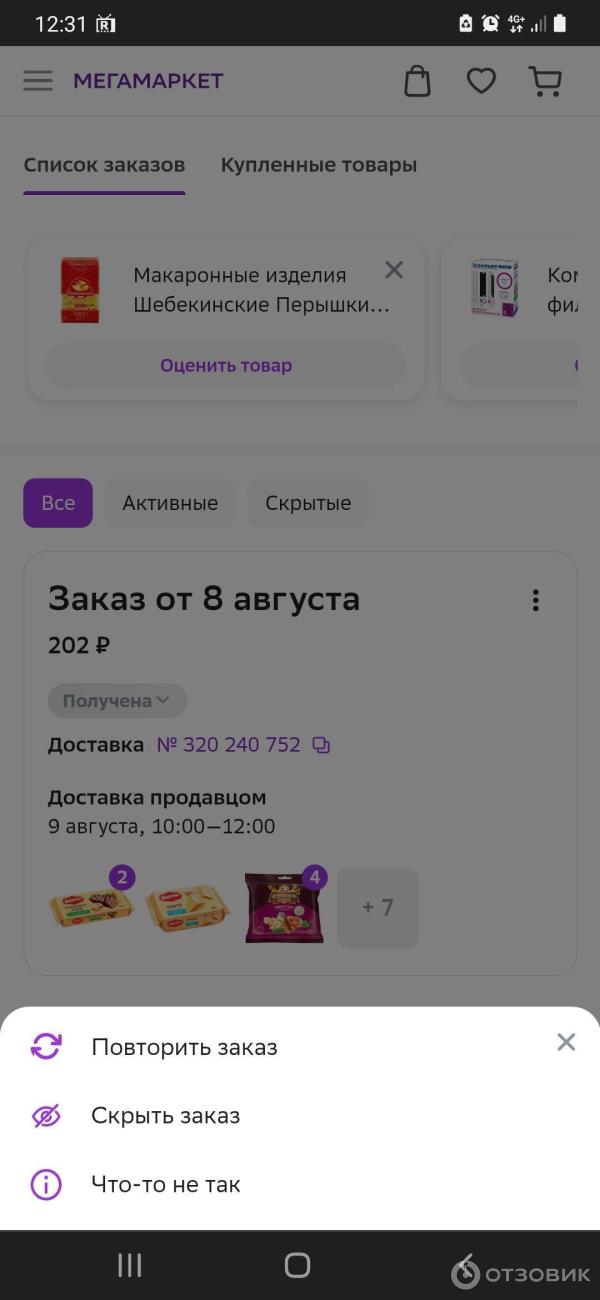The image size is (600, 1300).
Task: Open favorites heart icon
Action: click(481, 81)
